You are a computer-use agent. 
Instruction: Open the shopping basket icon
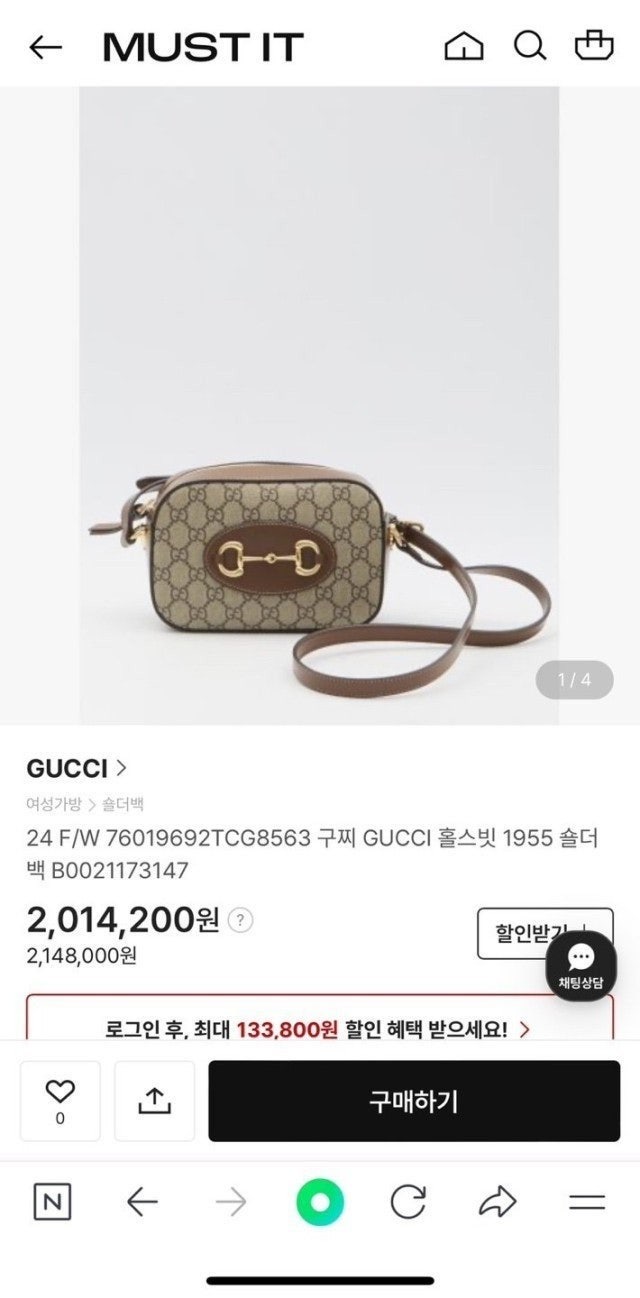pos(593,46)
